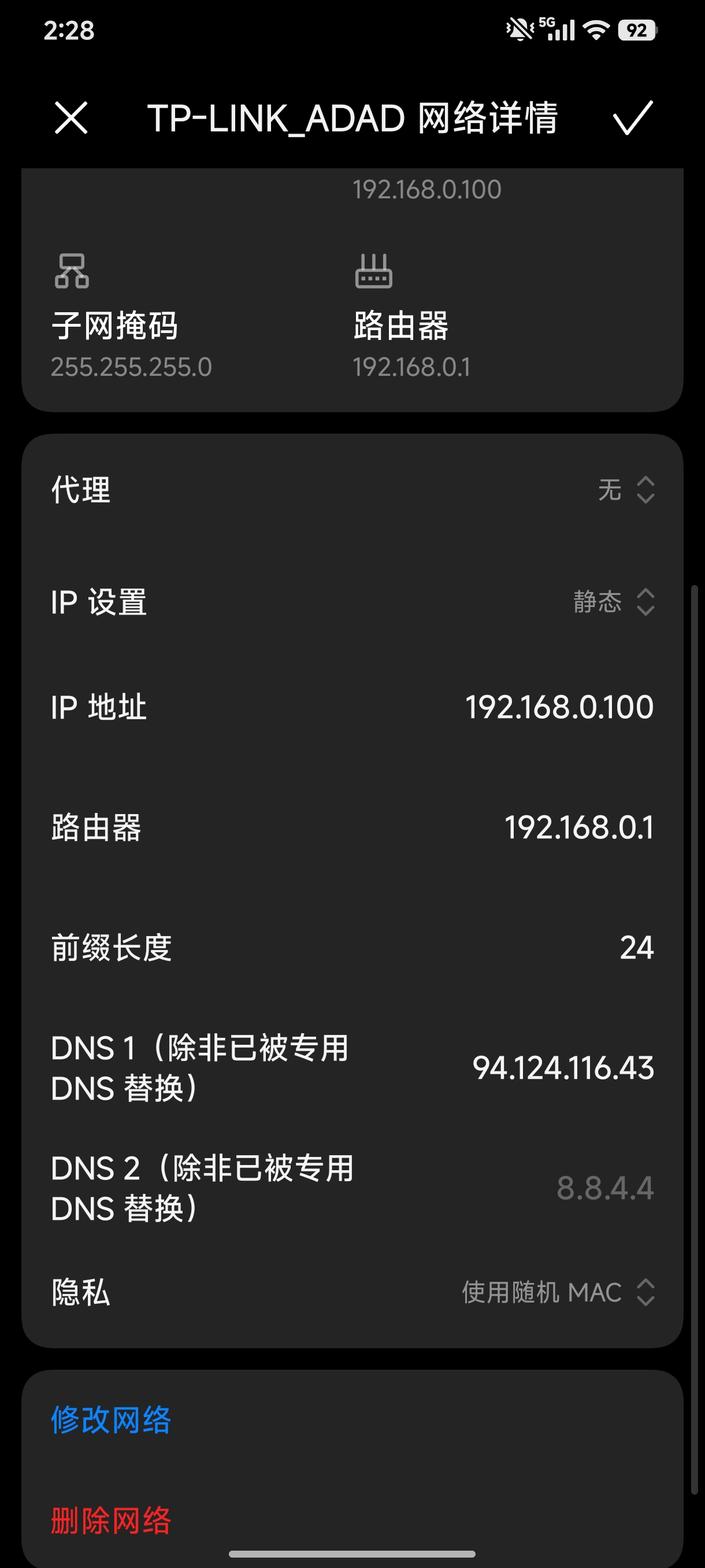
Task: Change the IP 设置 mode dropdown
Action: 613,602
